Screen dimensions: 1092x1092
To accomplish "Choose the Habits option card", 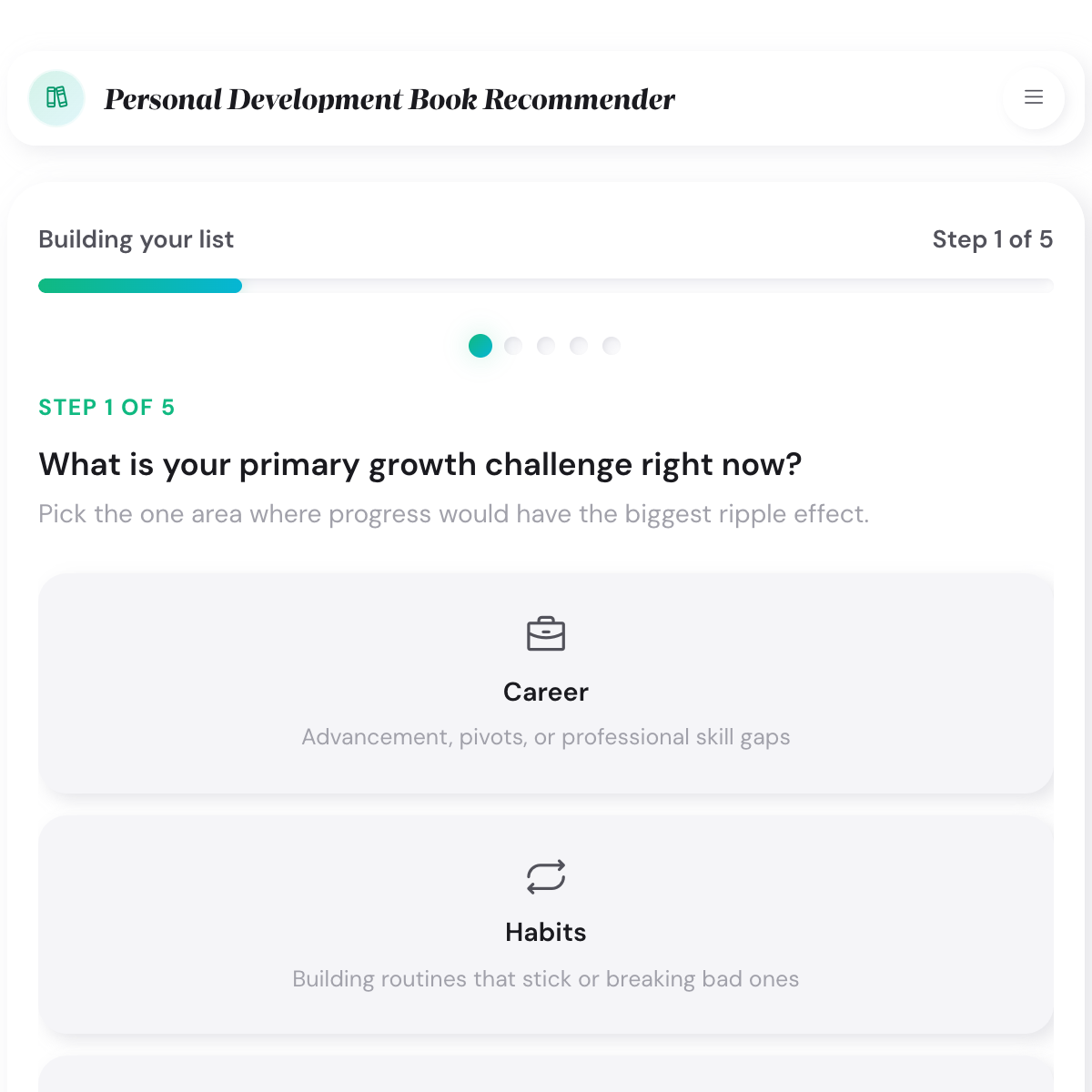I will [x=546, y=924].
